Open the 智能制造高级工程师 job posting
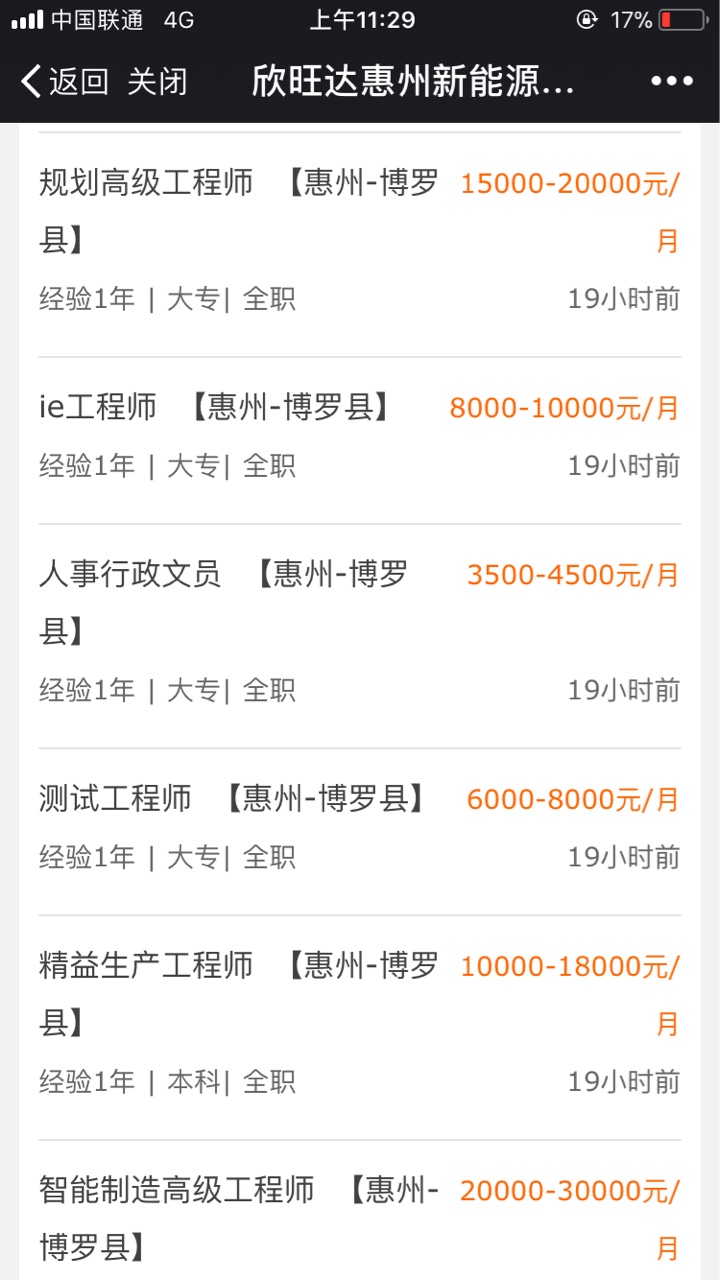This screenshot has height=1280, width=720. click(177, 1189)
